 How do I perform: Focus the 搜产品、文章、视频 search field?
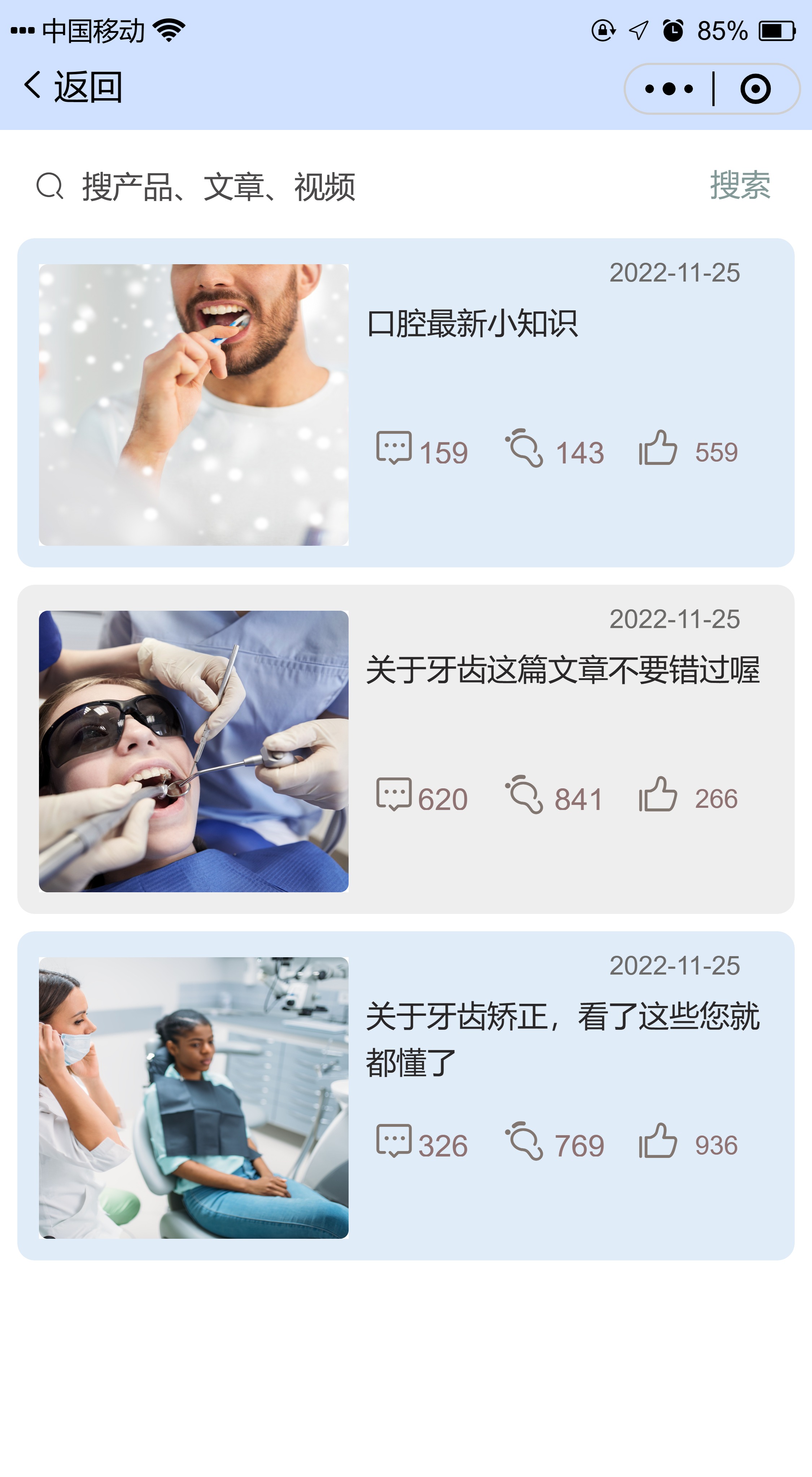344,186
